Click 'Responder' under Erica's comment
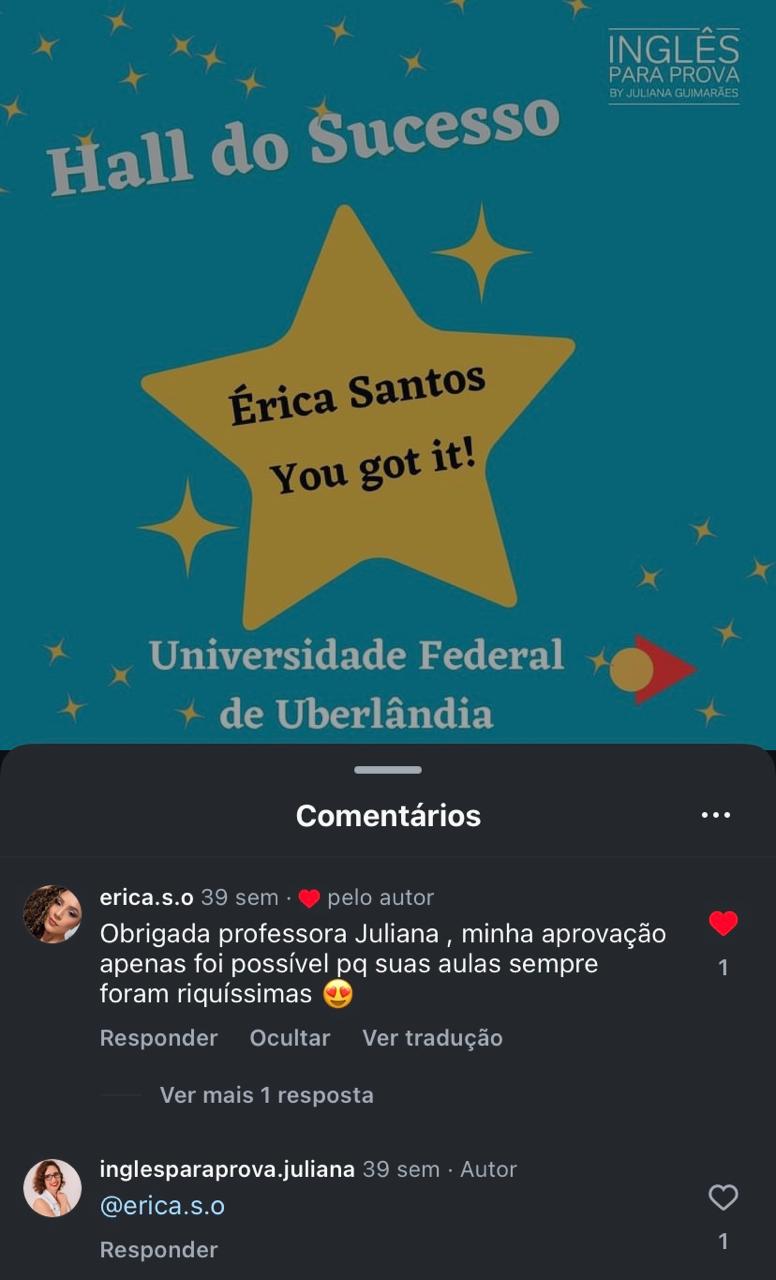This screenshot has width=776, height=1280. [x=158, y=1038]
